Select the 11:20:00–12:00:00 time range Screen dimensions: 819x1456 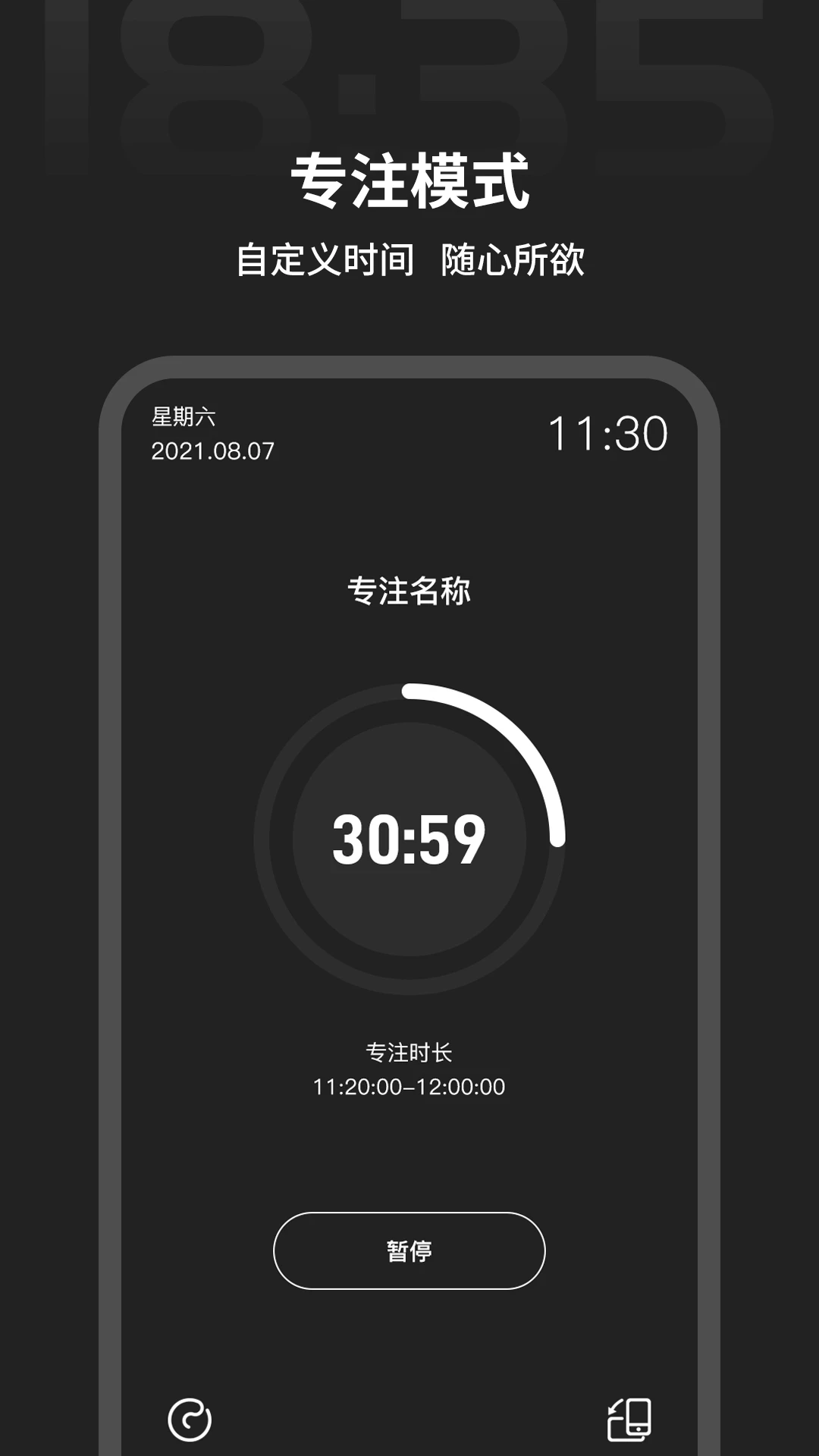409,1087
